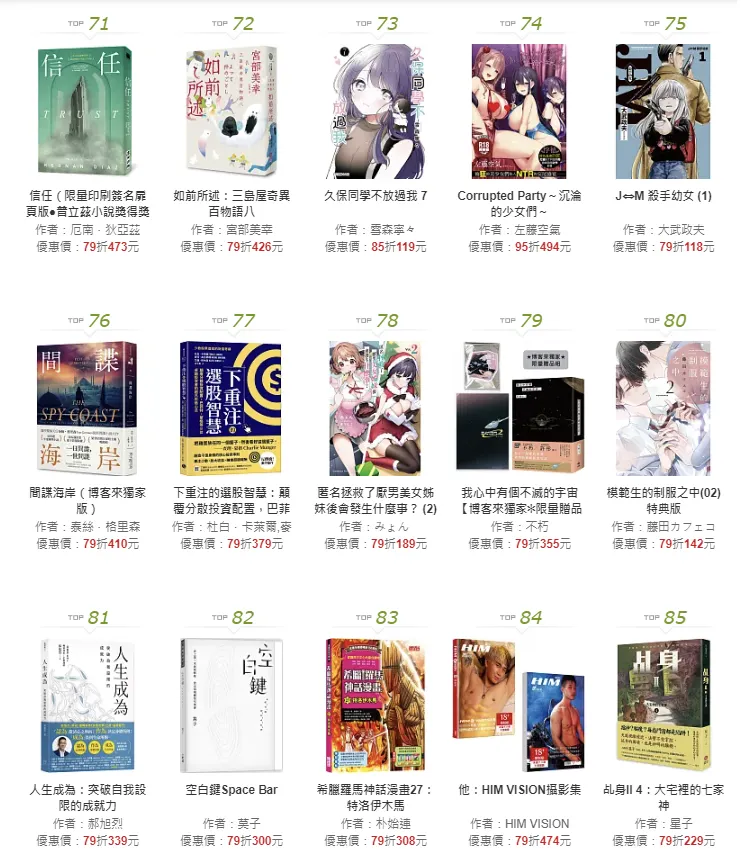Image resolution: width=743 pixels, height=866 pixels.
Task: Open 人生成為 book cover
Action: pyautogui.click(x=88, y=704)
